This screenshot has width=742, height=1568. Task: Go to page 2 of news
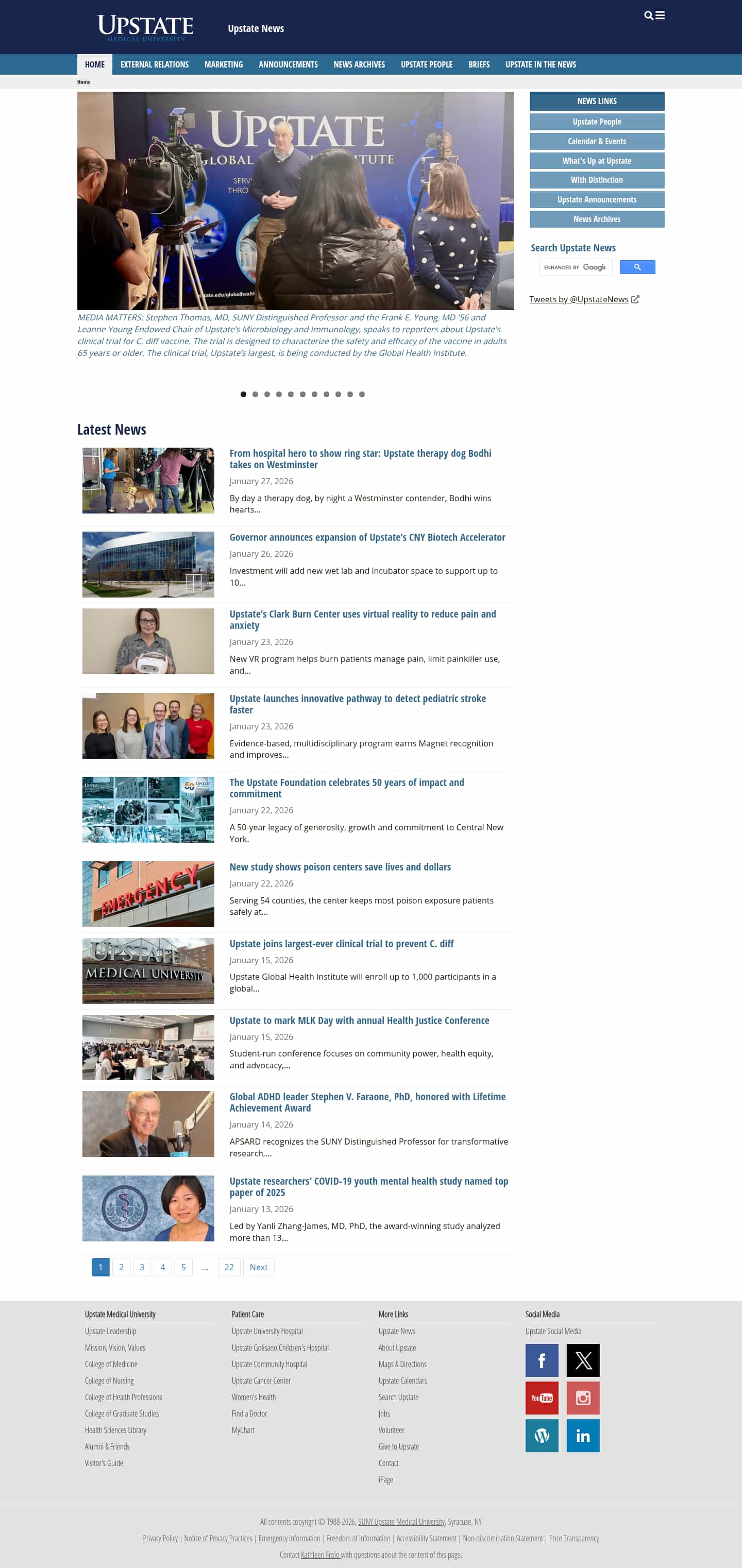click(121, 1267)
